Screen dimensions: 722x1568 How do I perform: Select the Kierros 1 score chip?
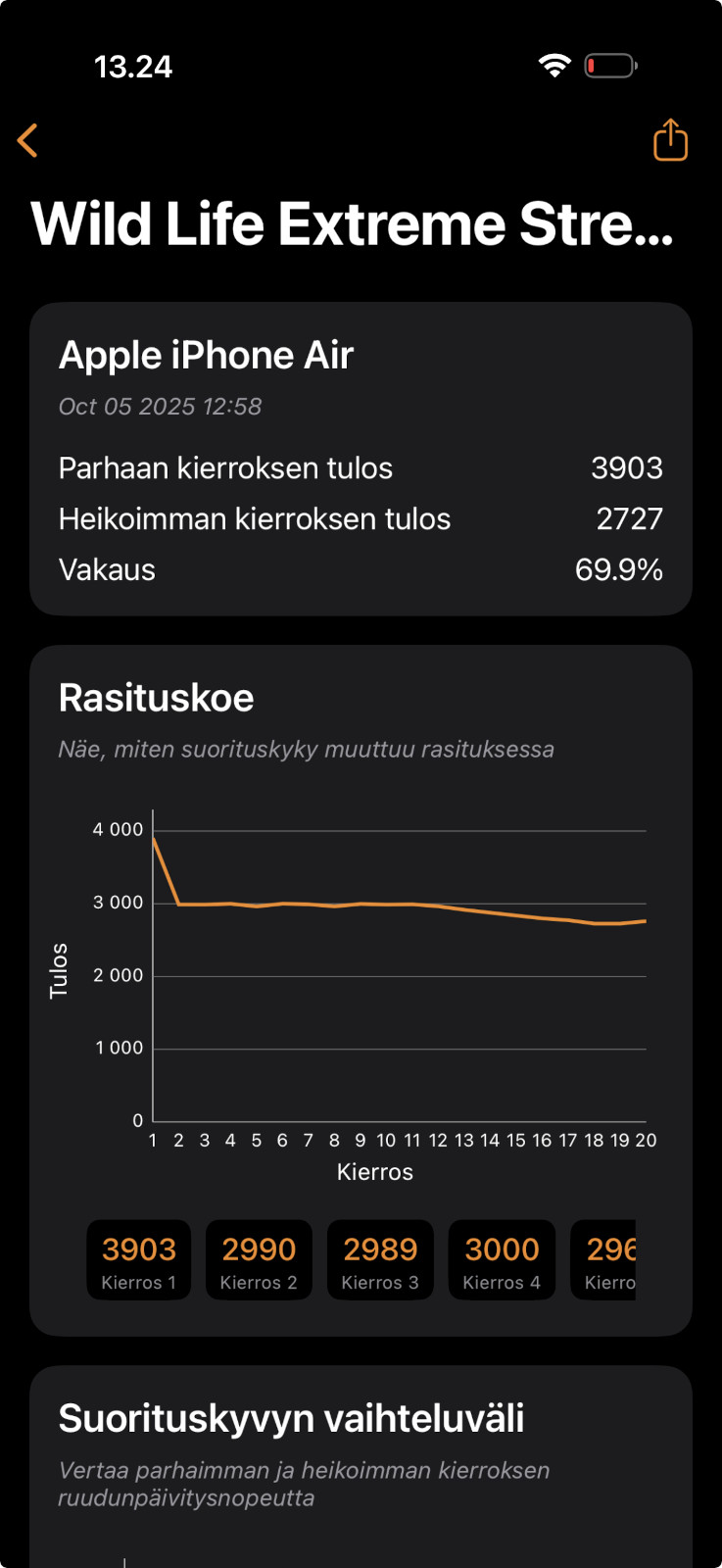tap(139, 1260)
